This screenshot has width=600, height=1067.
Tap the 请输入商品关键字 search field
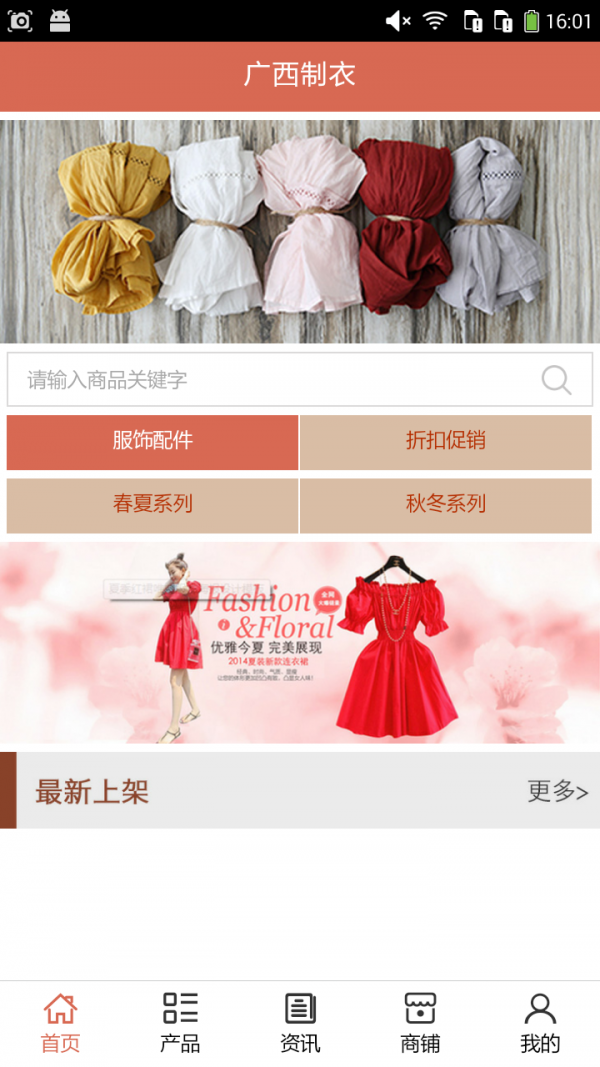[270, 380]
